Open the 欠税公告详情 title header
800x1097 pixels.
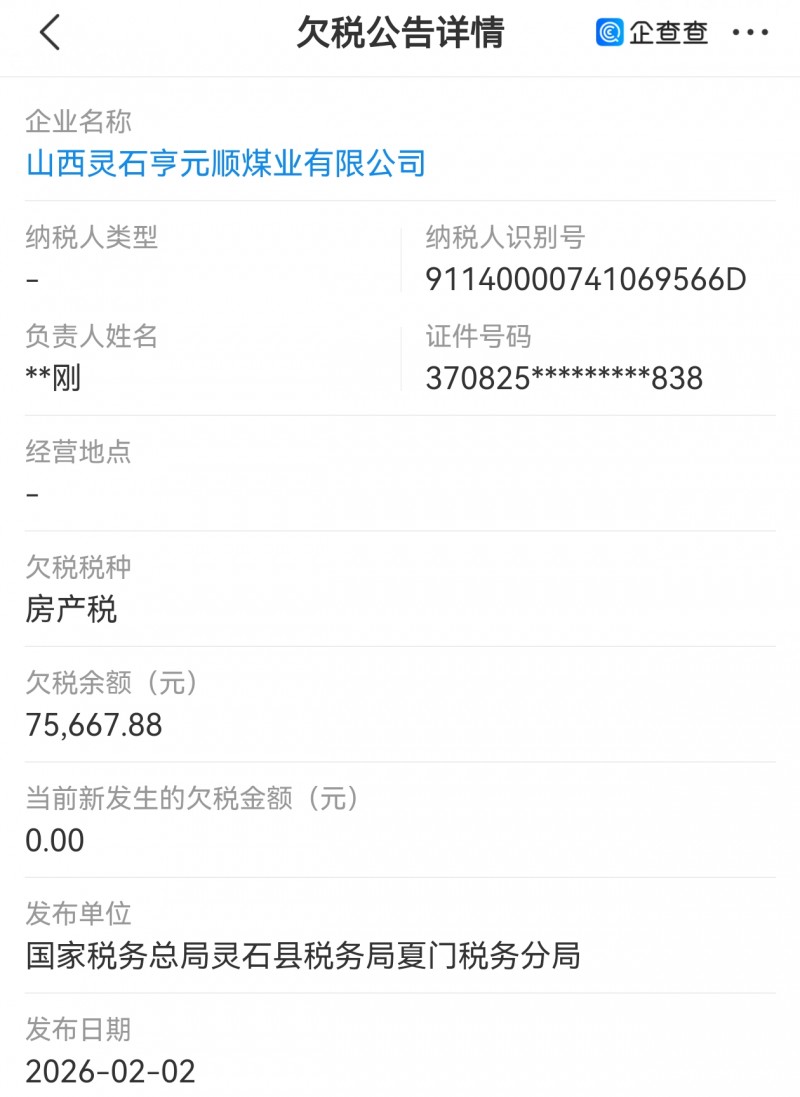tap(400, 31)
